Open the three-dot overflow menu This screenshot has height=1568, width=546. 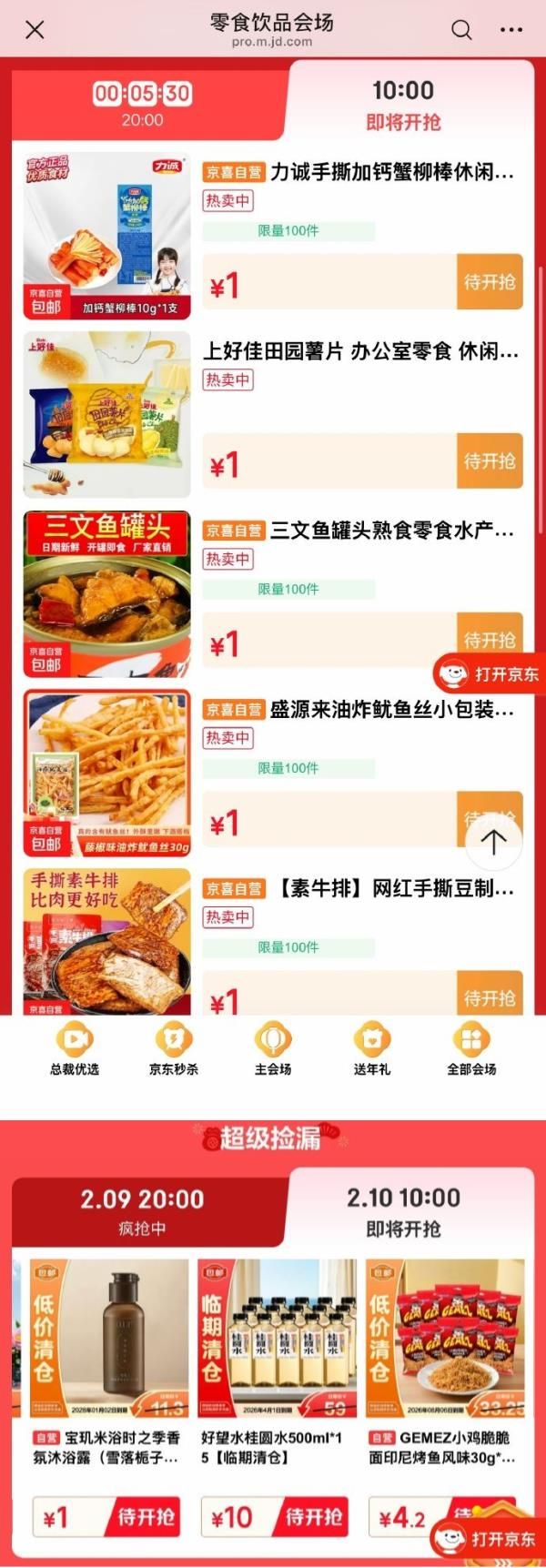click(x=511, y=30)
